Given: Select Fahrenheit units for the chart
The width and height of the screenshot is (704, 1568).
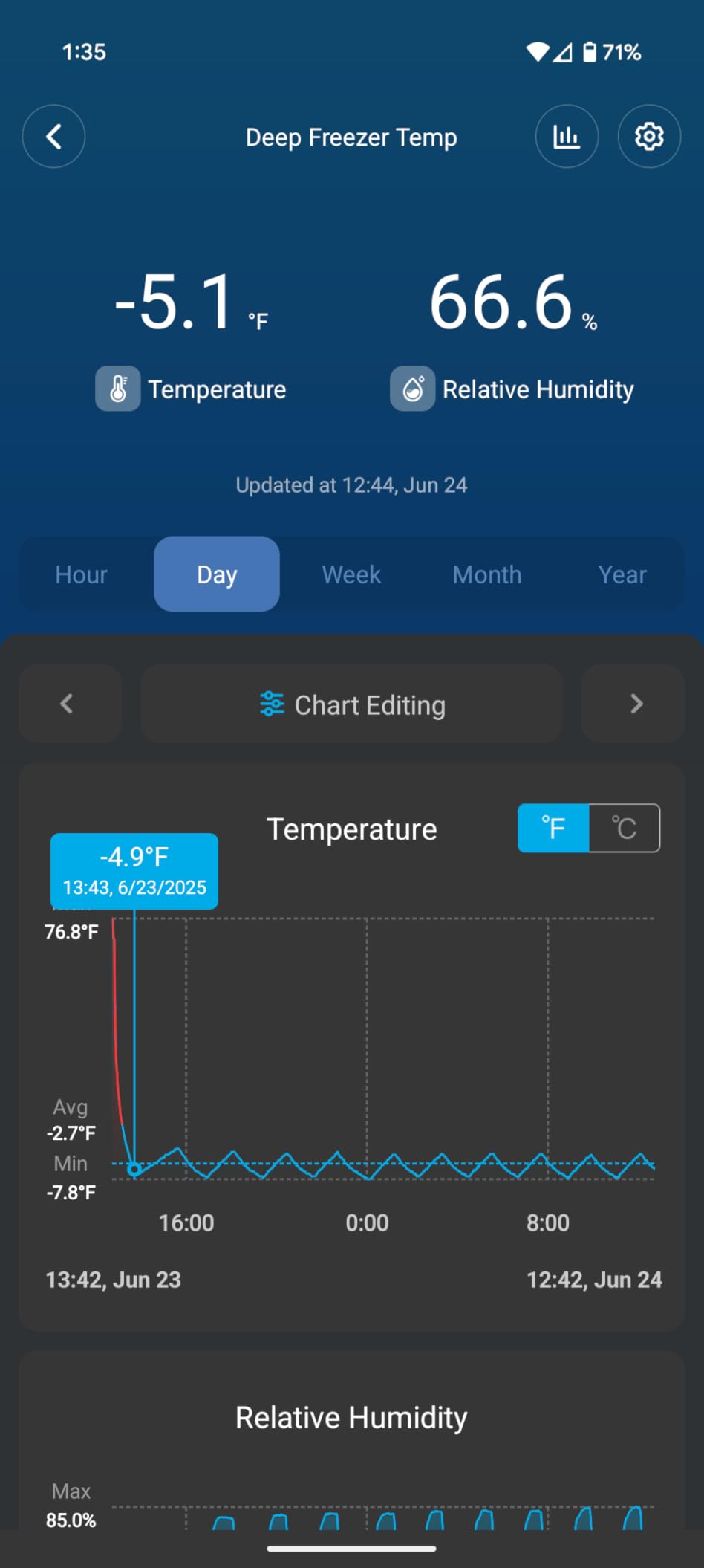Looking at the screenshot, I should 553,828.
